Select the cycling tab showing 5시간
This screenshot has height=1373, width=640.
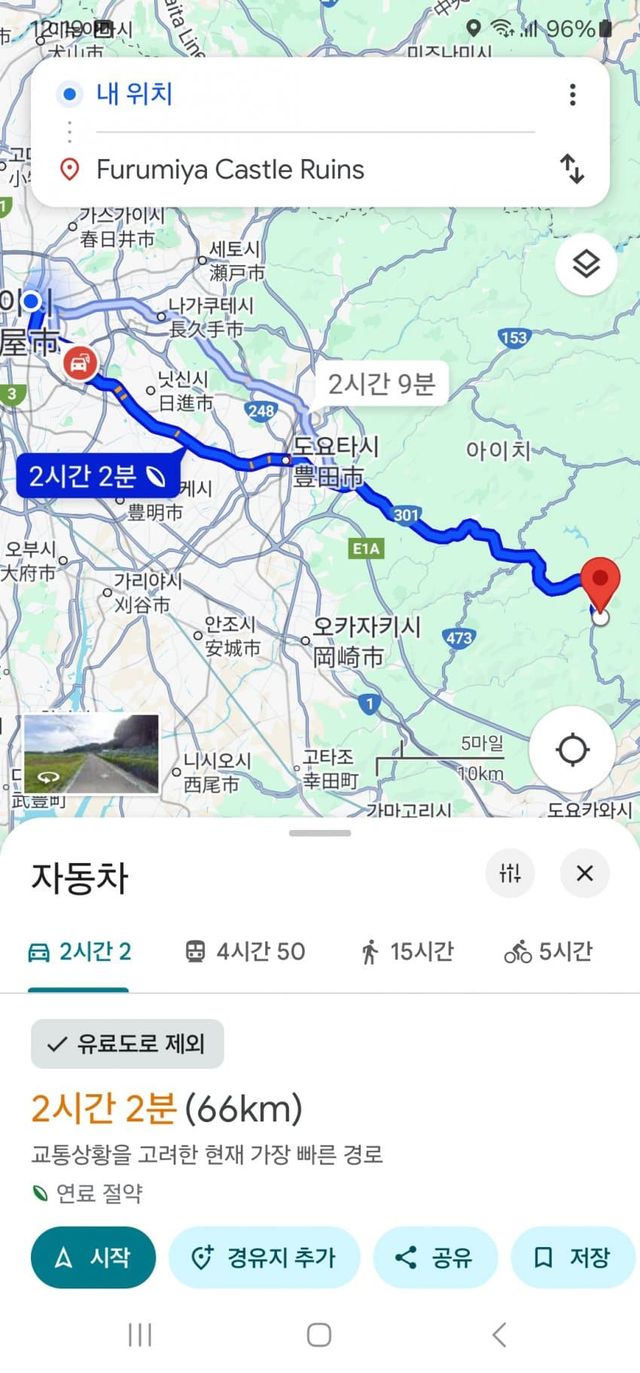tap(548, 952)
